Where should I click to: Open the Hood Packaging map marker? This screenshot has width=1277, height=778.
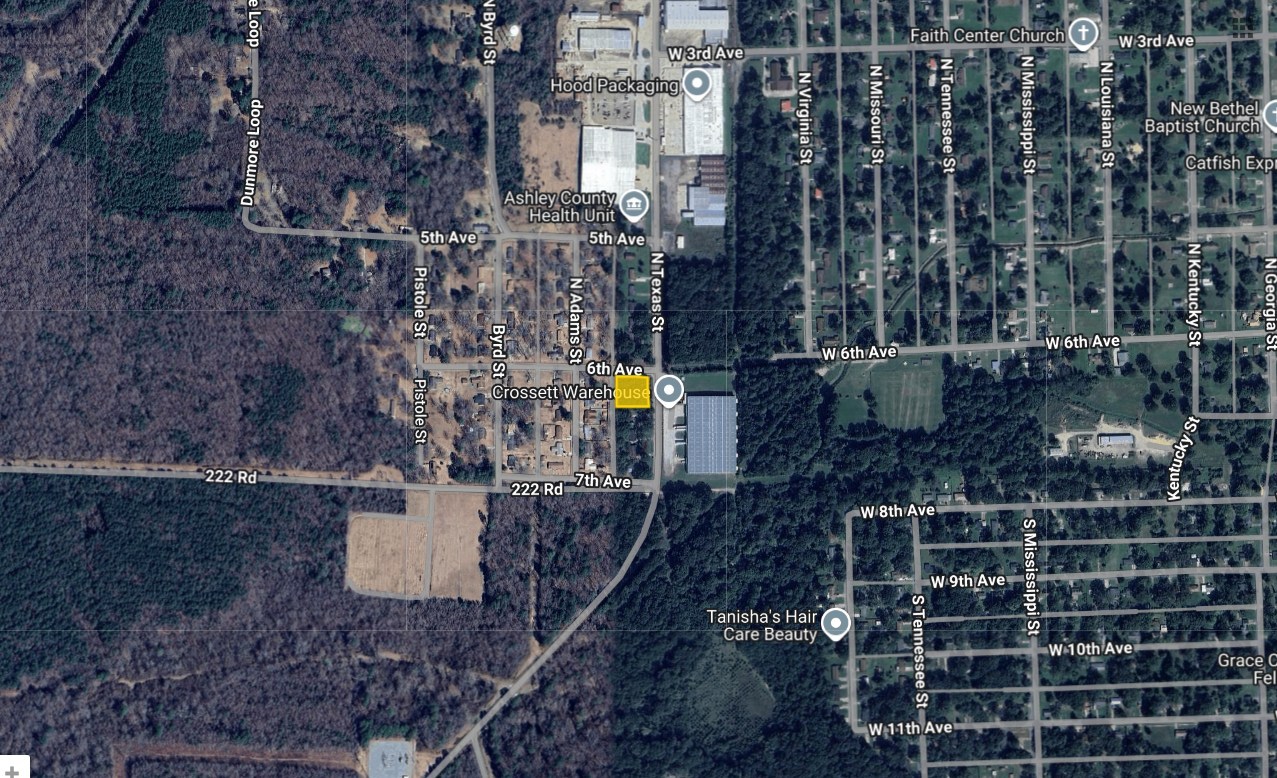coord(696,83)
